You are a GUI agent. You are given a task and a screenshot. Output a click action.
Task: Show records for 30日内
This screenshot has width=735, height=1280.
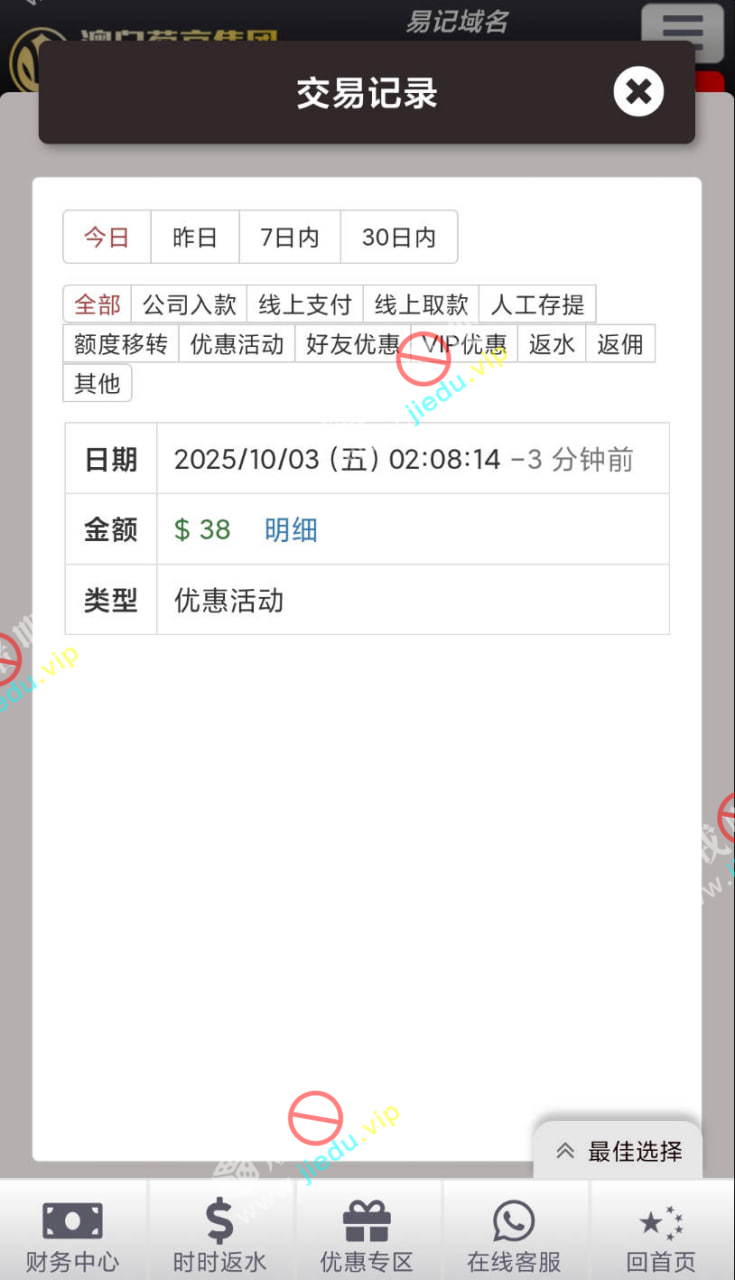point(399,237)
